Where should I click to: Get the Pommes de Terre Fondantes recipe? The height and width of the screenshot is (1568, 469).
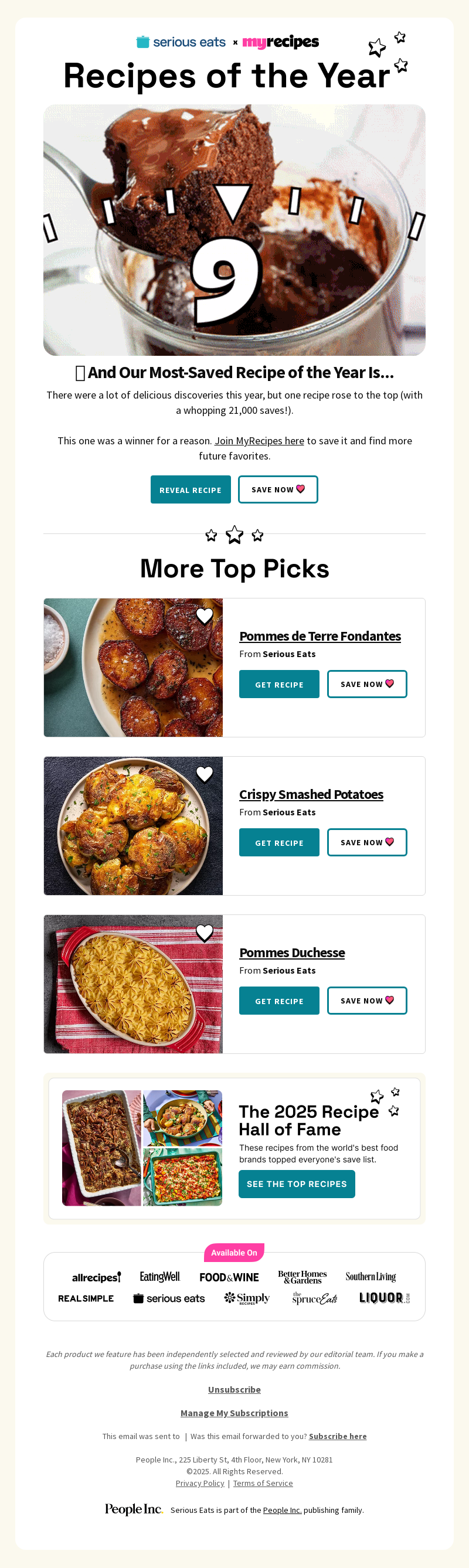[x=279, y=684]
